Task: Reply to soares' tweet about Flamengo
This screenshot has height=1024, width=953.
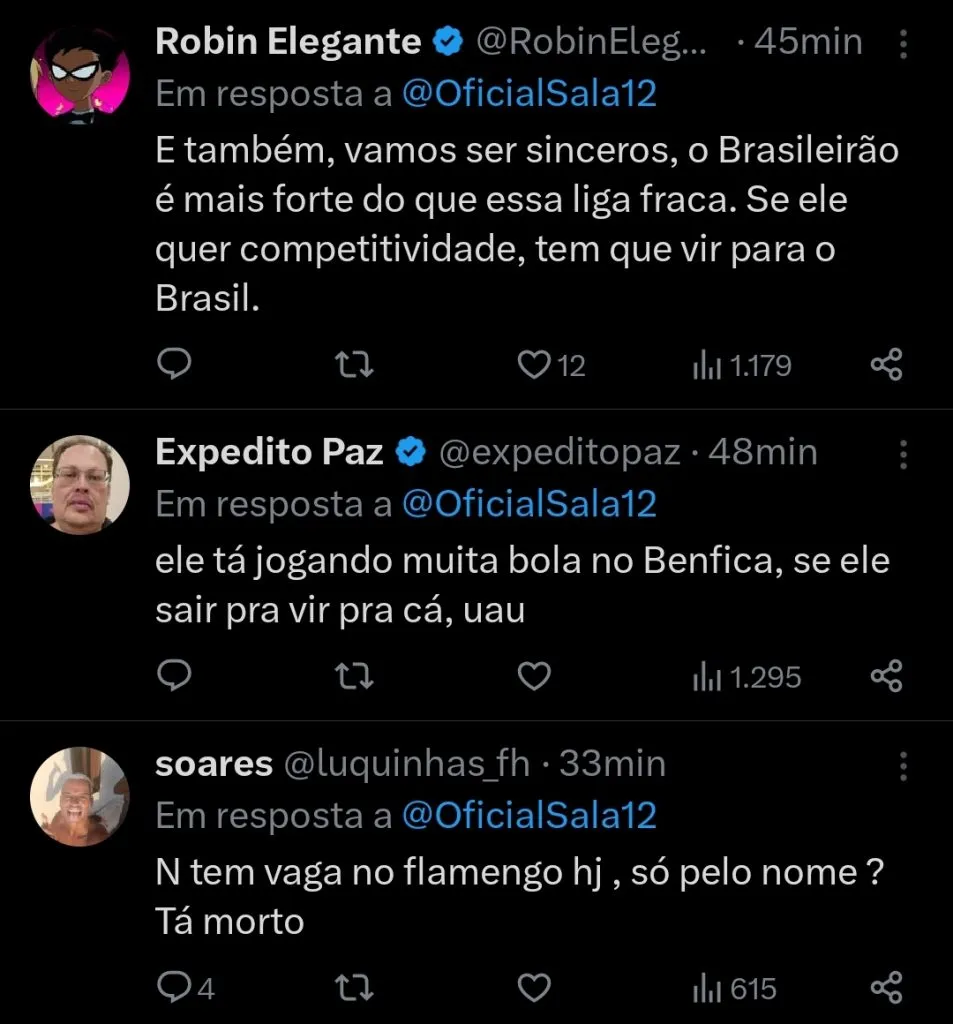Action: click(x=174, y=988)
